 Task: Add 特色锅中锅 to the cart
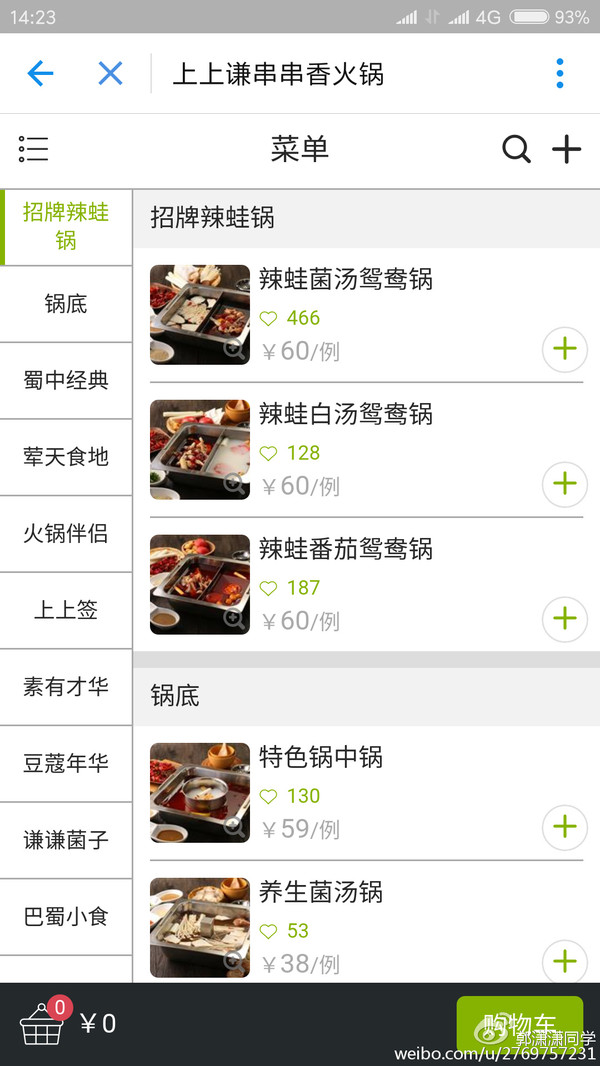click(565, 827)
